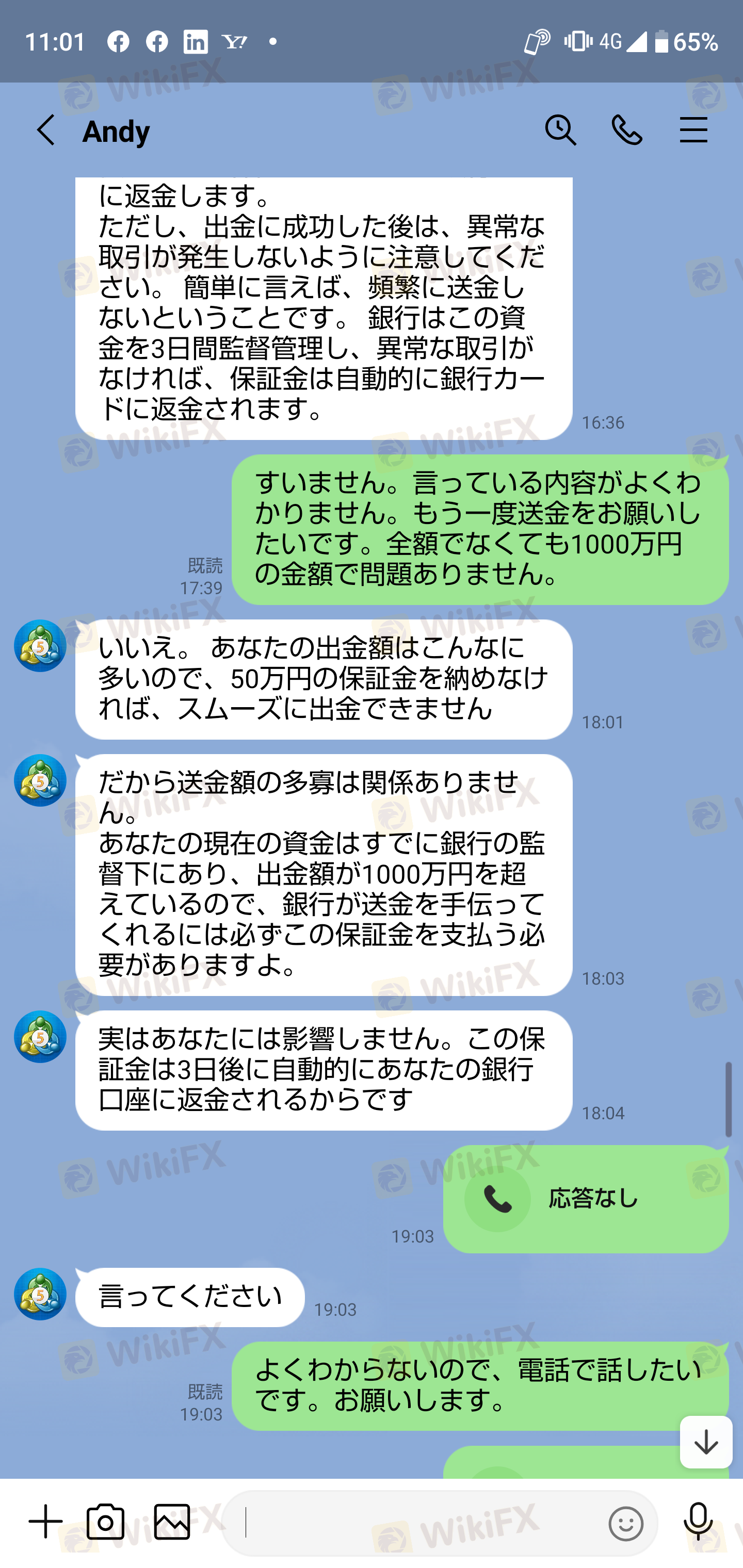Open the chat hamburger menu
743x1568 pixels.
point(693,130)
